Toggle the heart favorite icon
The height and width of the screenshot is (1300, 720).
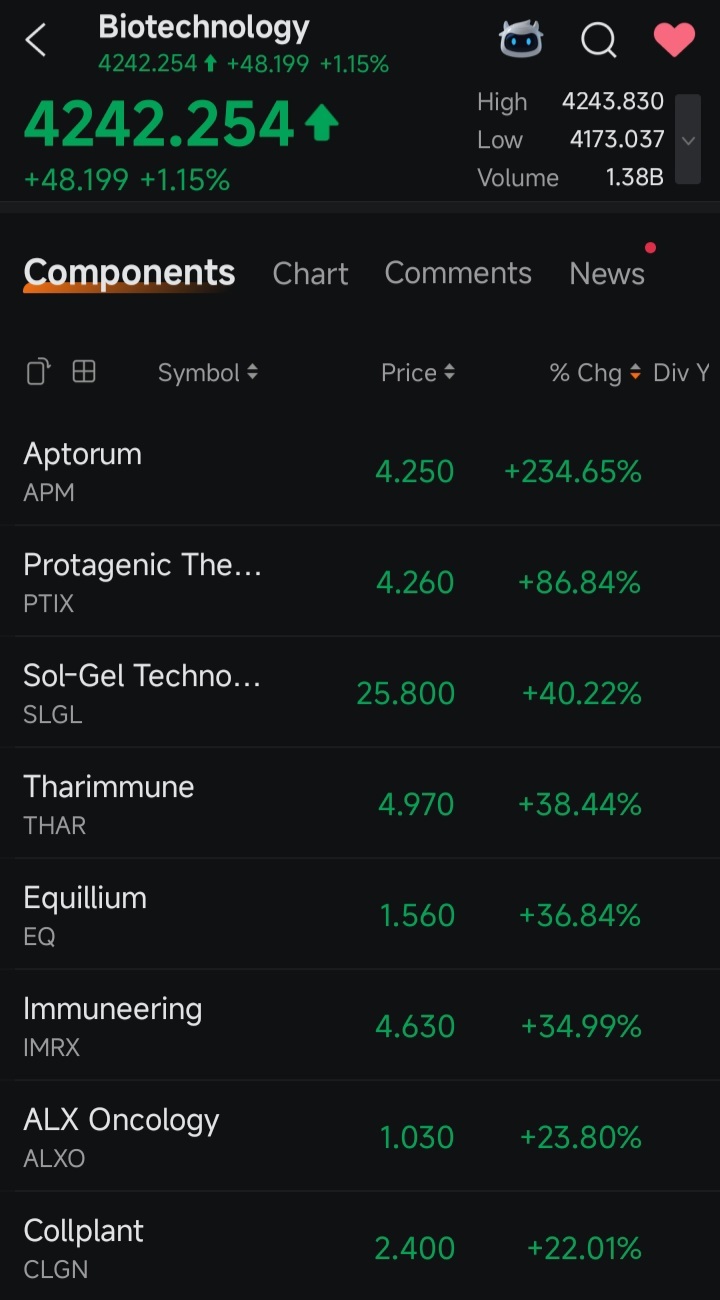coord(674,40)
